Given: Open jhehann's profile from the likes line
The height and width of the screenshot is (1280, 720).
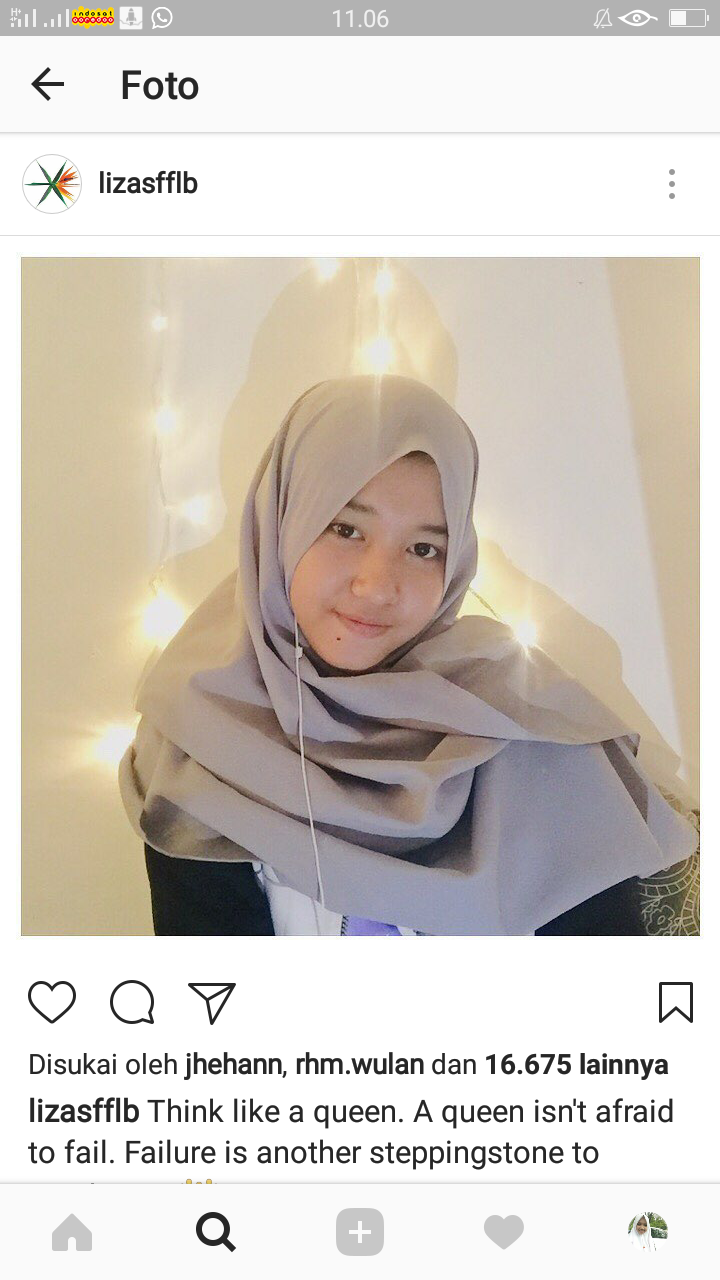Looking at the screenshot, I should tap(235, 1065).
